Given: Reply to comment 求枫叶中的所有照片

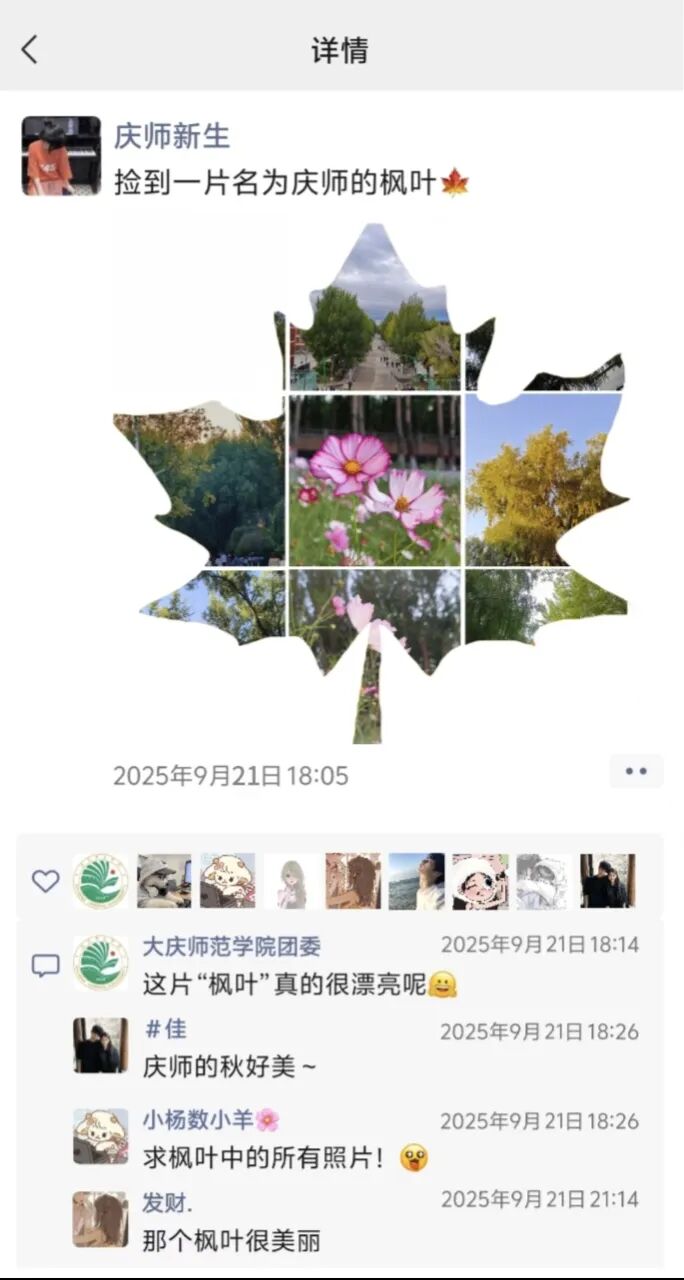Looking at the screenshot, I should pos(265,1158).
